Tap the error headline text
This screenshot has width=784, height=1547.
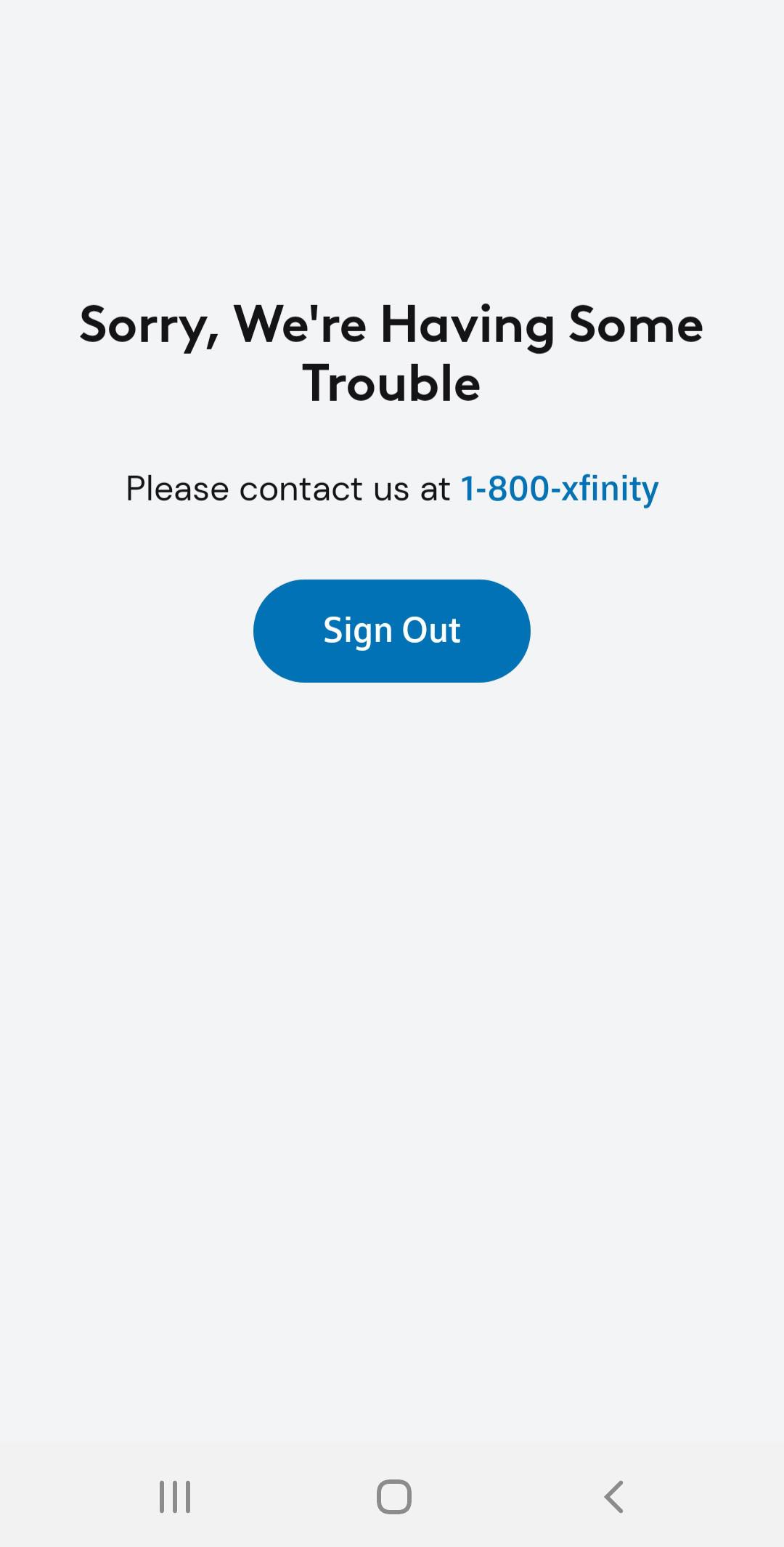click(391, 354)
